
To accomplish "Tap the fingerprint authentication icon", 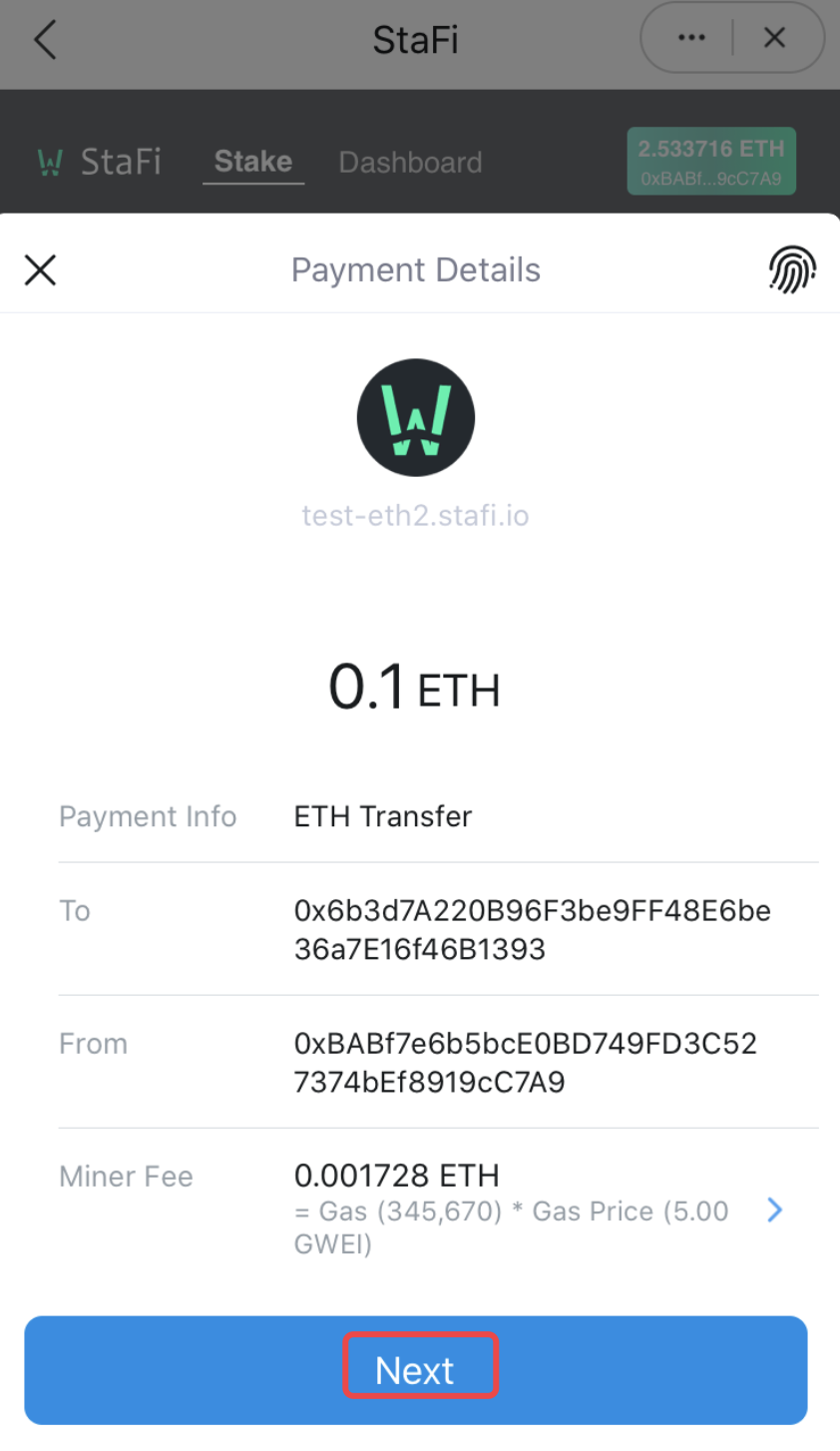I will click(792, 269).
